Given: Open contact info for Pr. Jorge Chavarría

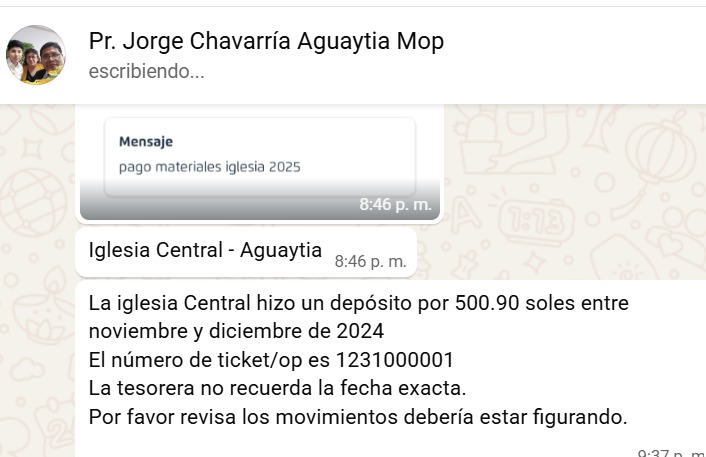Looking at the screenshot, I should [266, 42].
